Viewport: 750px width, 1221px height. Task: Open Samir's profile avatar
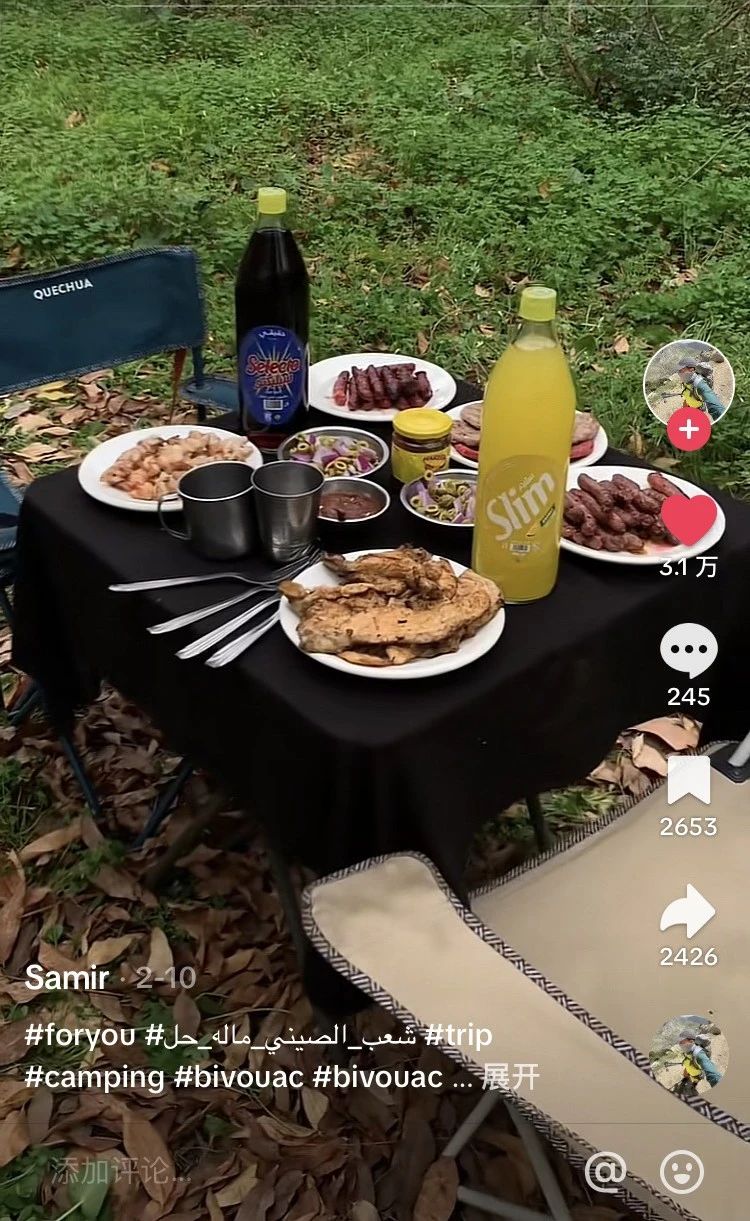point(688,381)
